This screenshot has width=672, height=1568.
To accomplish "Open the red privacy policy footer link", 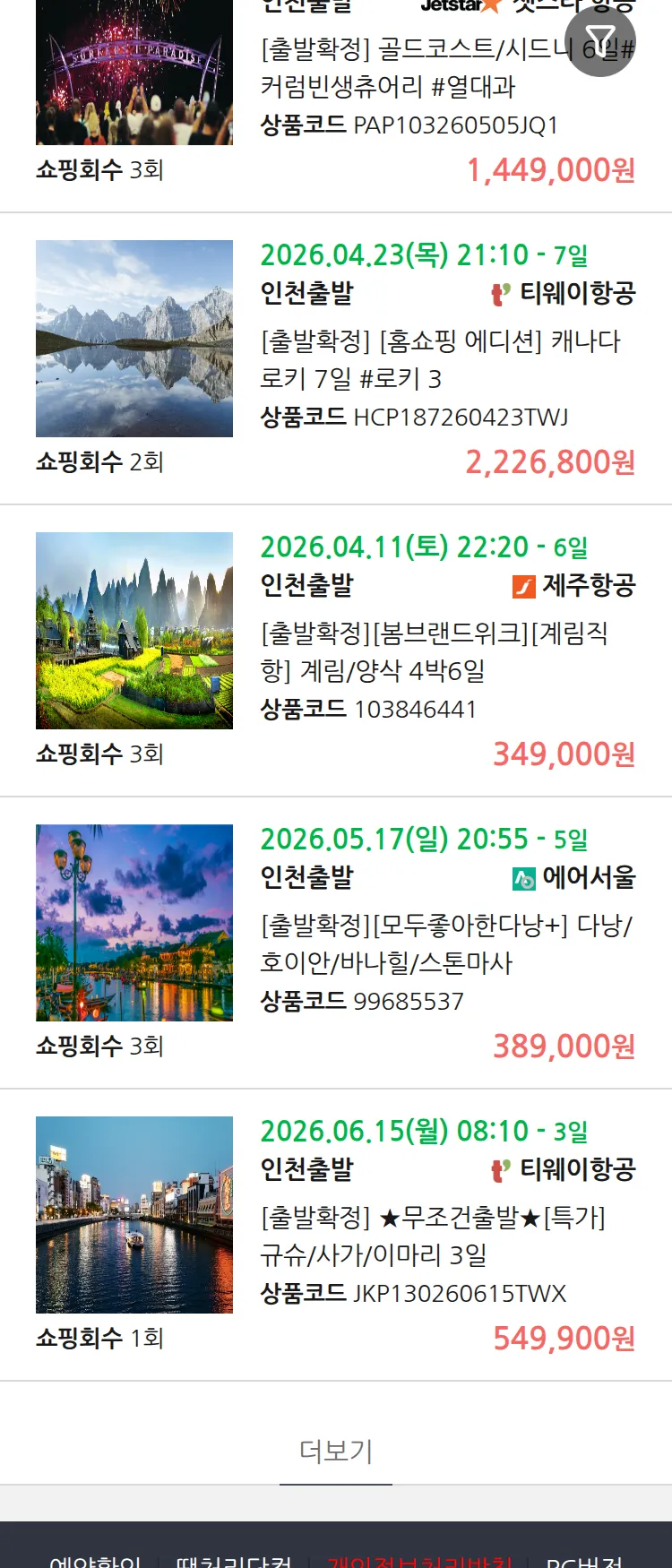I will pos(419,1559).
